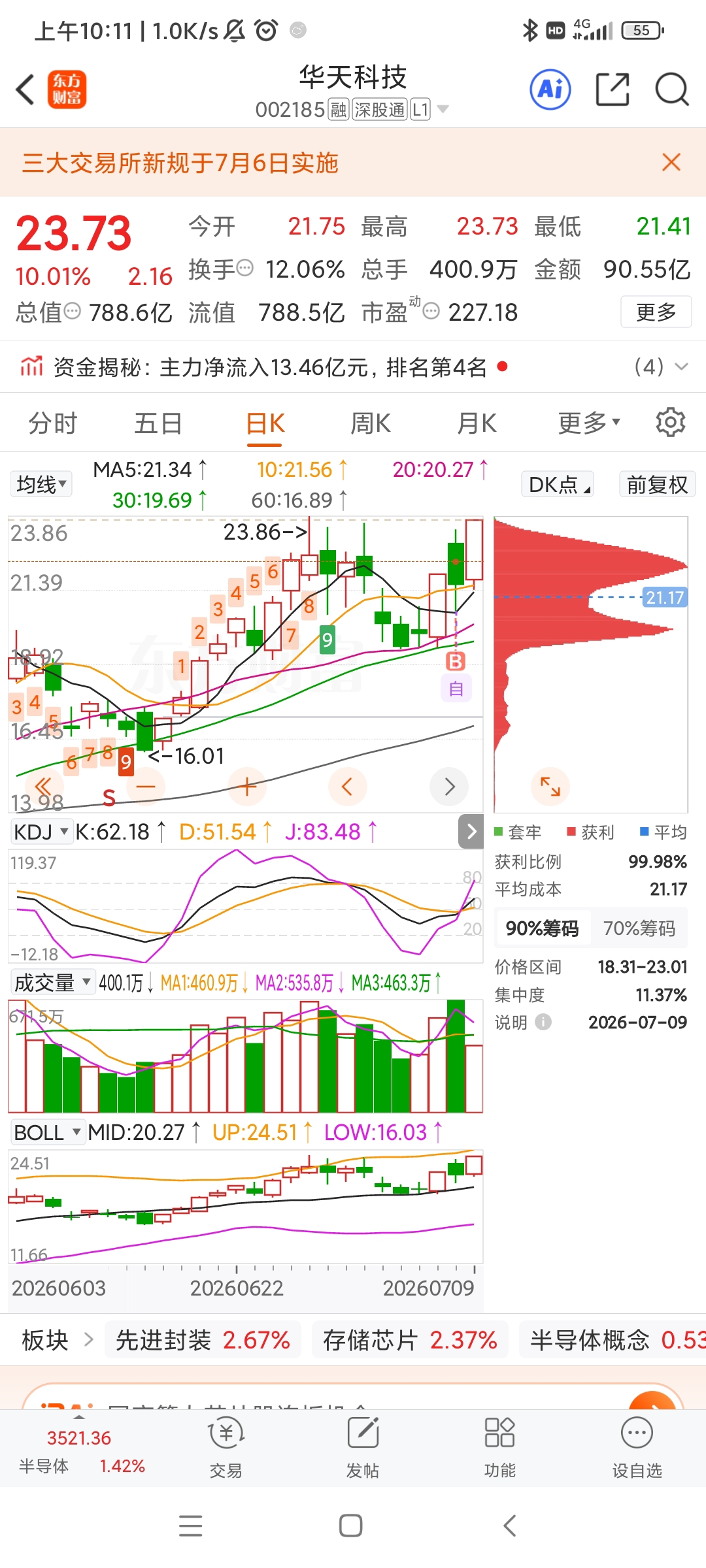Tap 更多 for more quote details
Screen dimensions: 706x1568
click(656, 312)
